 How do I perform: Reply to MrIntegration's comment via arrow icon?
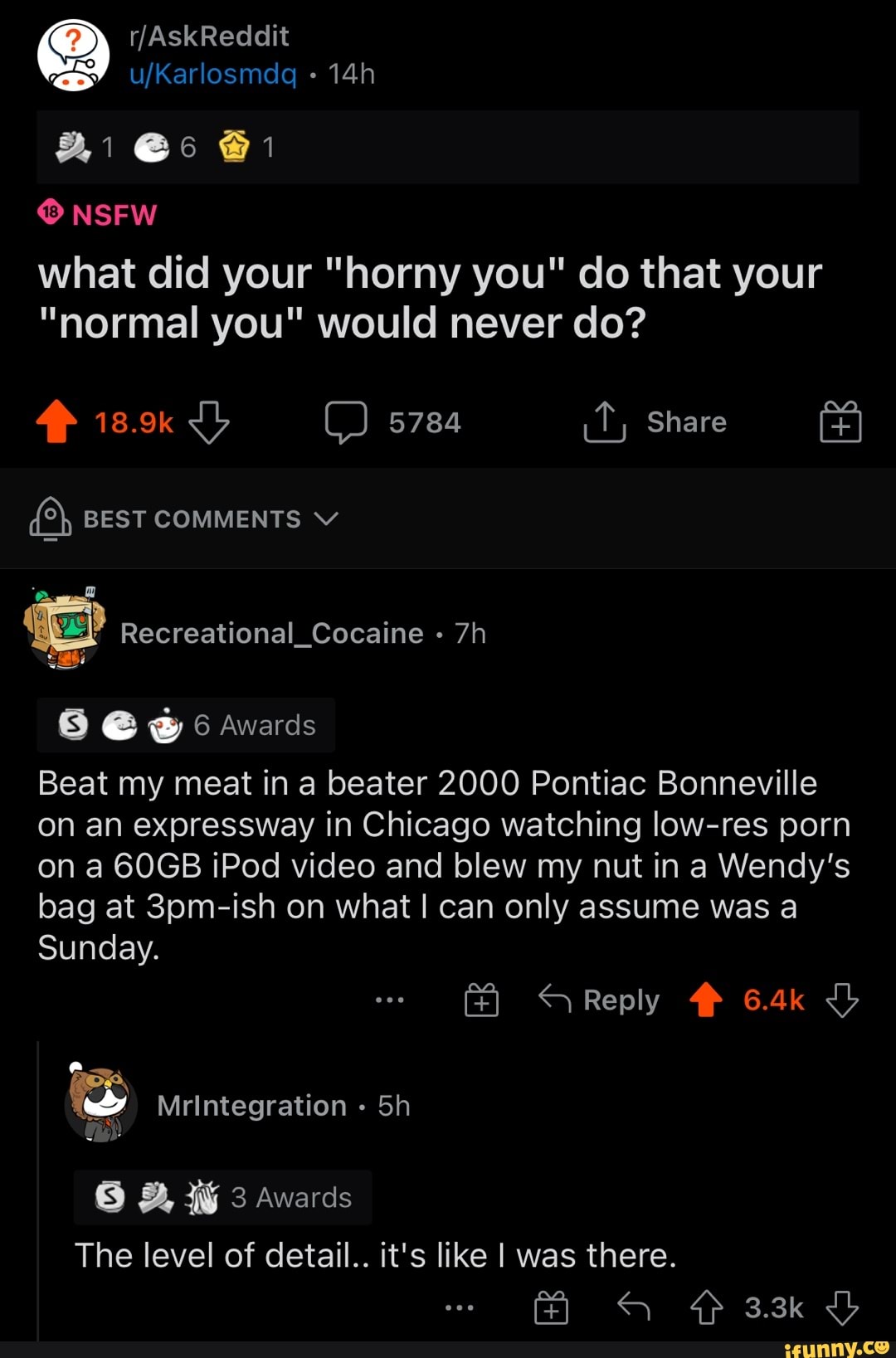point(634,1308)
